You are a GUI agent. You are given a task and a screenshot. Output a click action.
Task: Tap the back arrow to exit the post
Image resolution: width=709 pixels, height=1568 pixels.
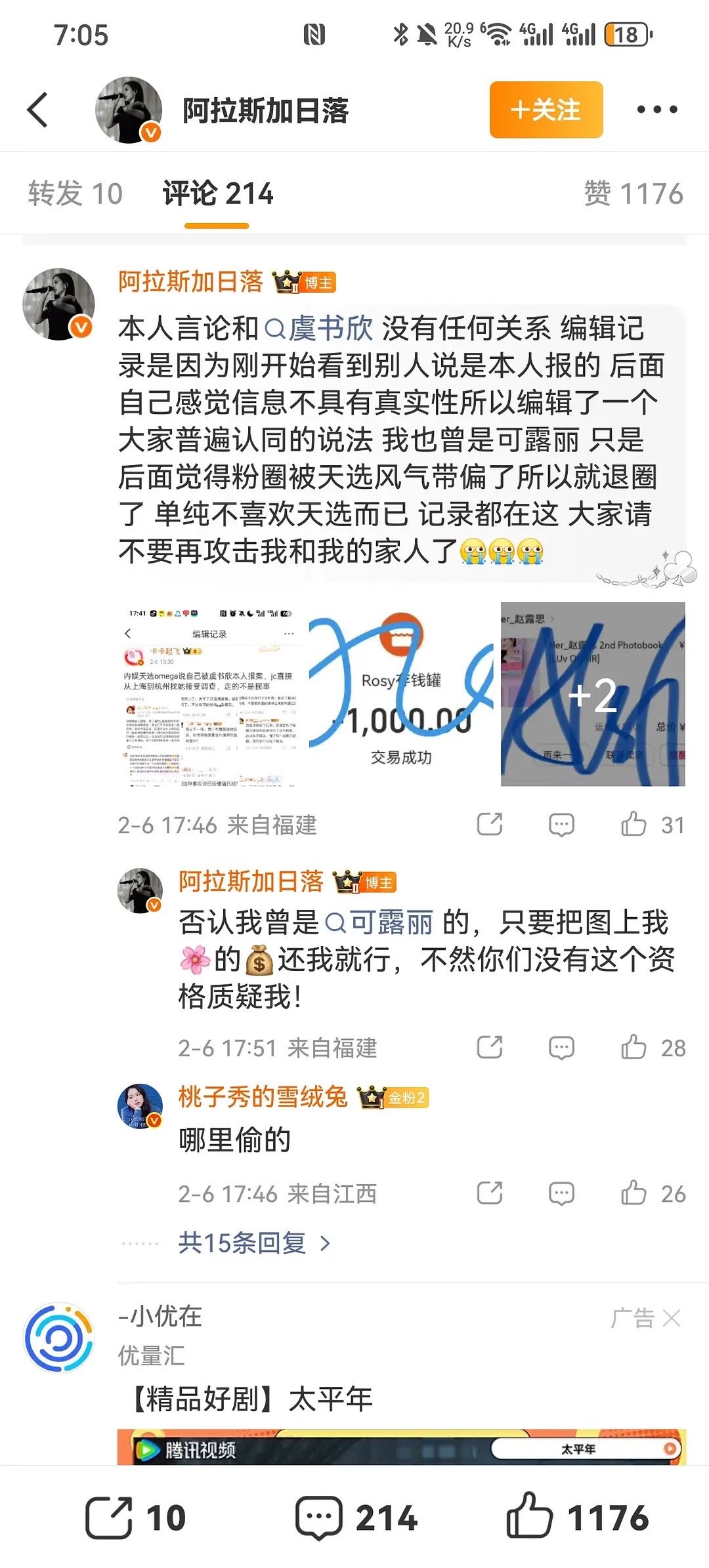coord(36,110)
